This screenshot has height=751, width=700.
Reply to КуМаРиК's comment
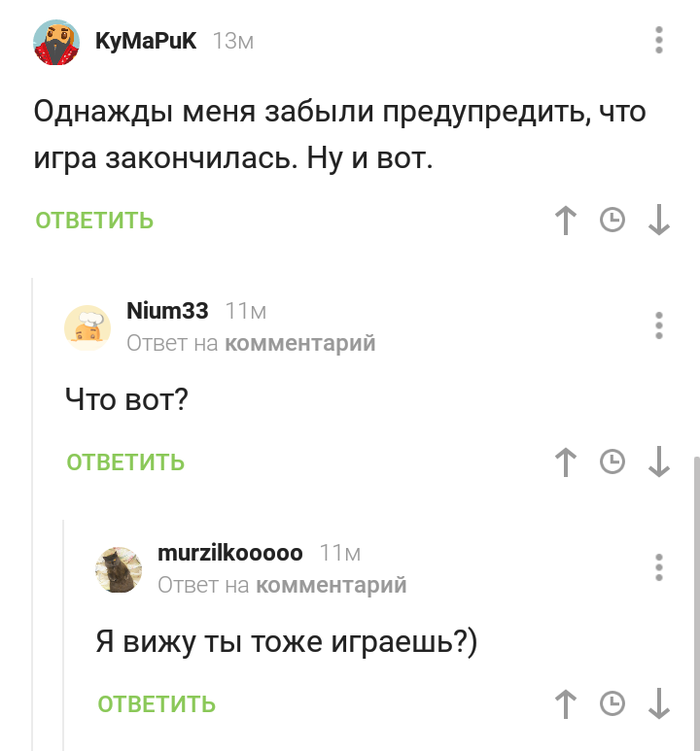[x=95, y=220]
